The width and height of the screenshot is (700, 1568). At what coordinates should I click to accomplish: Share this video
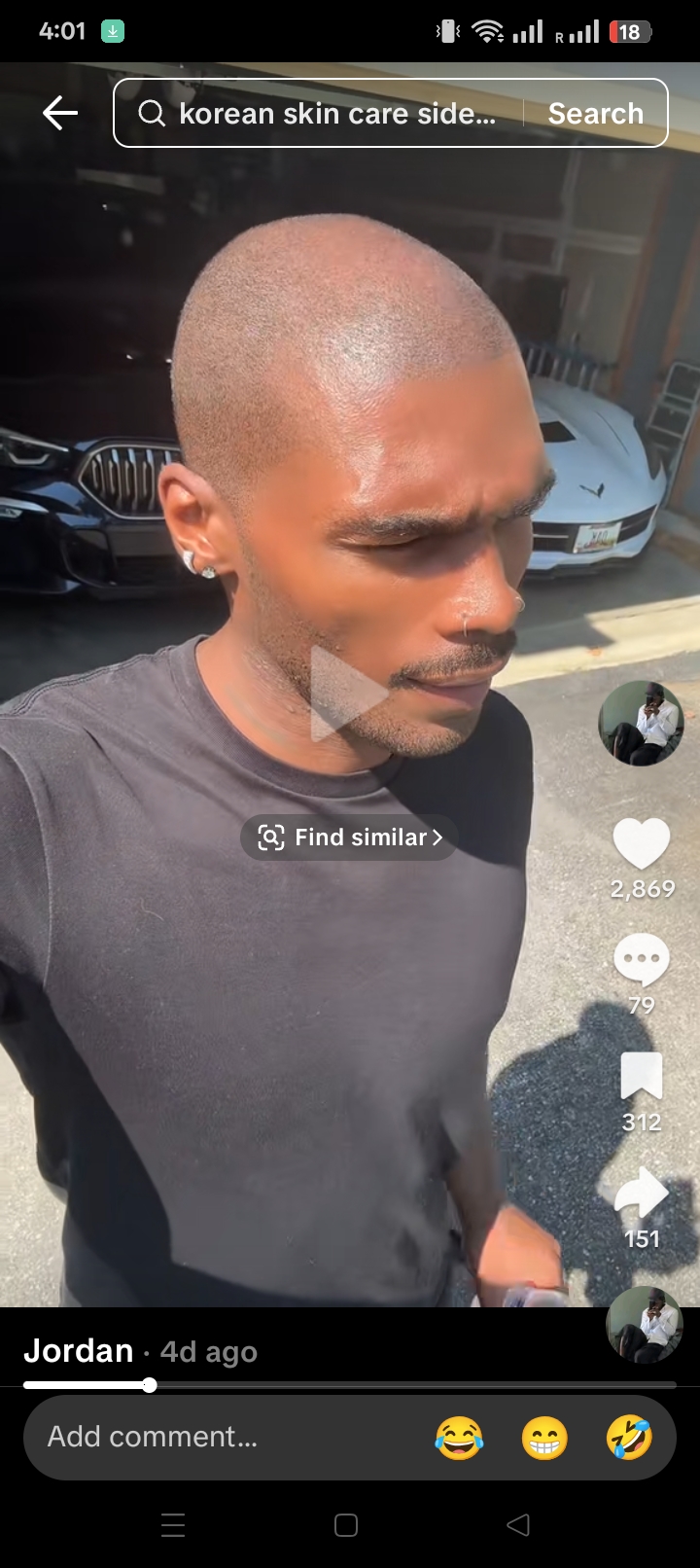click(642, 1194)
